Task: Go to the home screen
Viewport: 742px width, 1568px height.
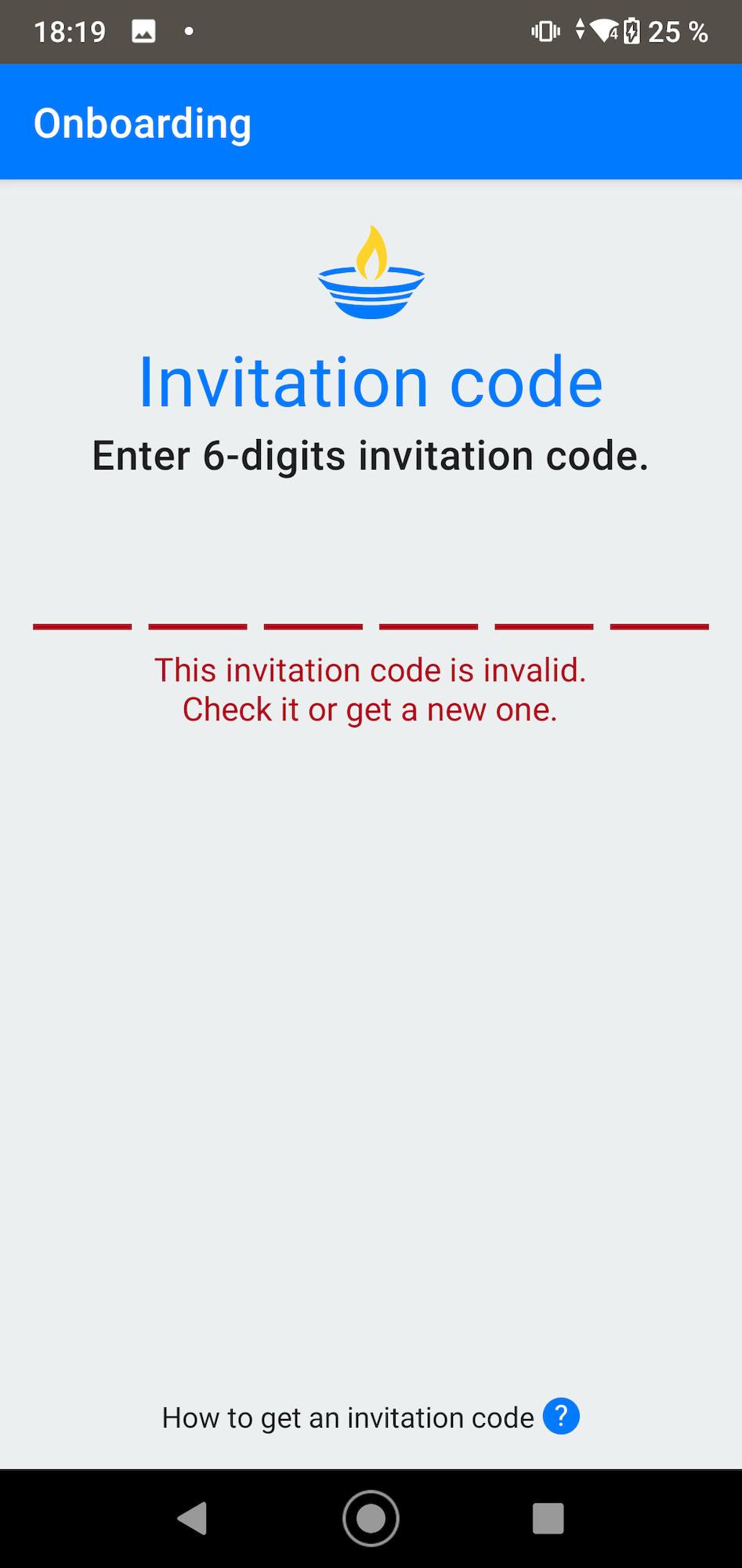Action: (x=371, y=1519)
